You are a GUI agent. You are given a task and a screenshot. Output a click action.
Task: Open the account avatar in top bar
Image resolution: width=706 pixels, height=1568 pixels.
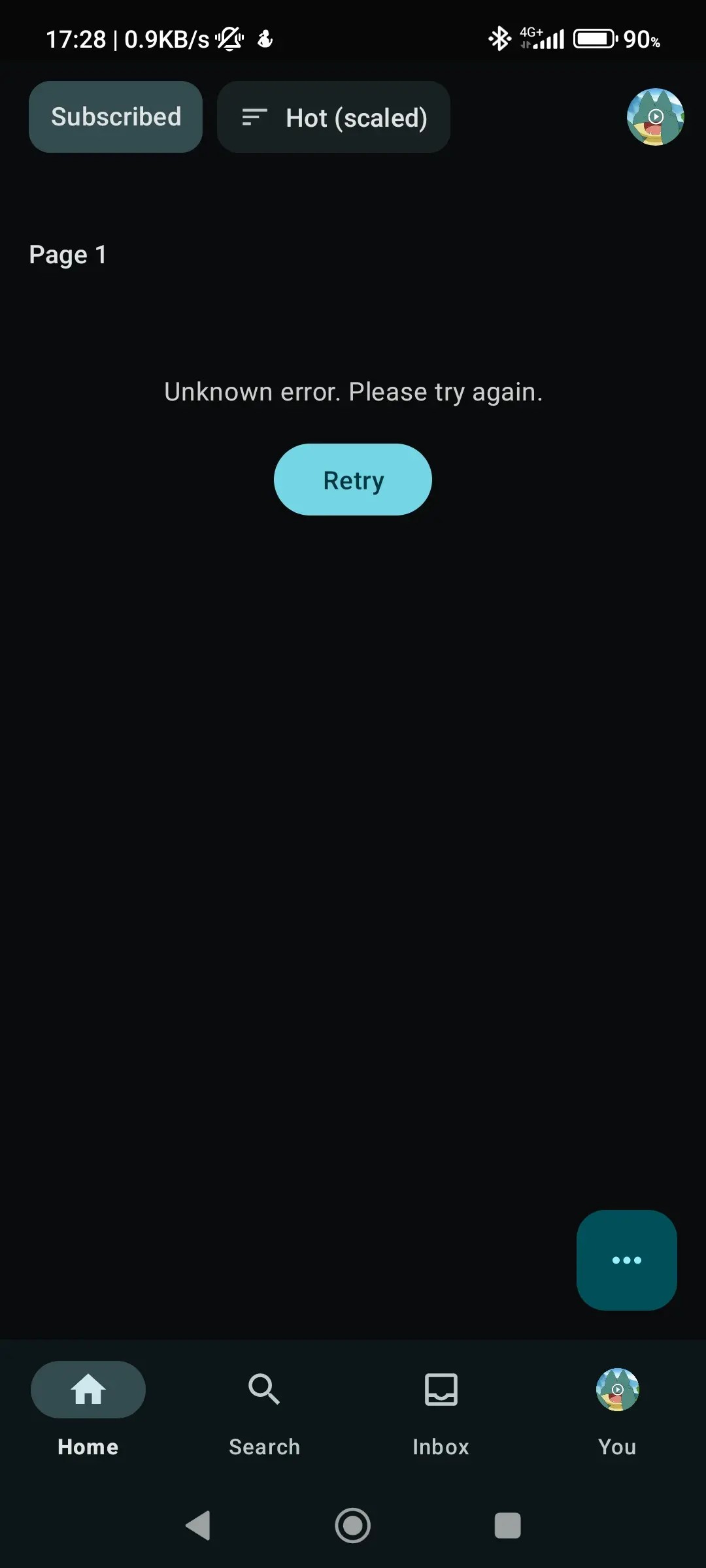[x=655, y=117]
